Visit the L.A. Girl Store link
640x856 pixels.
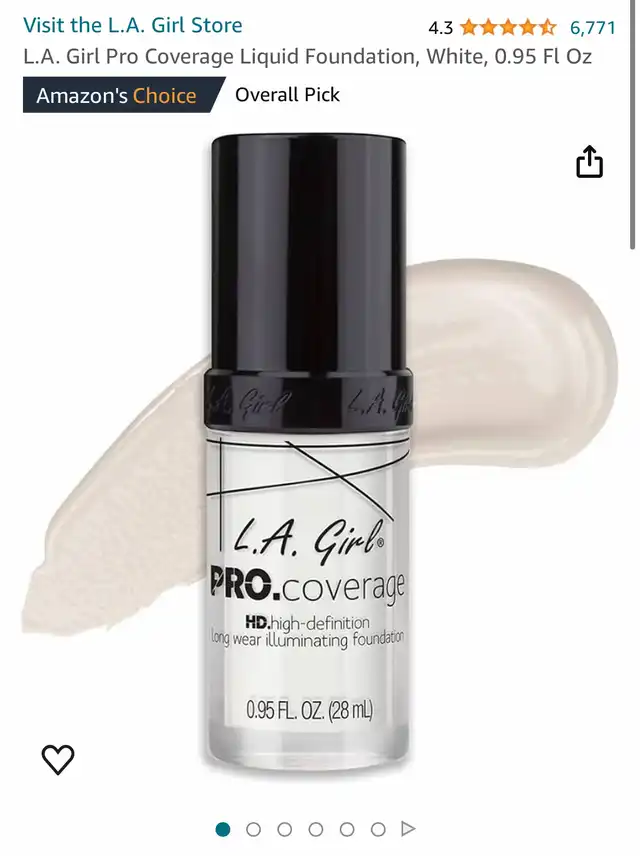coord(132,25)
